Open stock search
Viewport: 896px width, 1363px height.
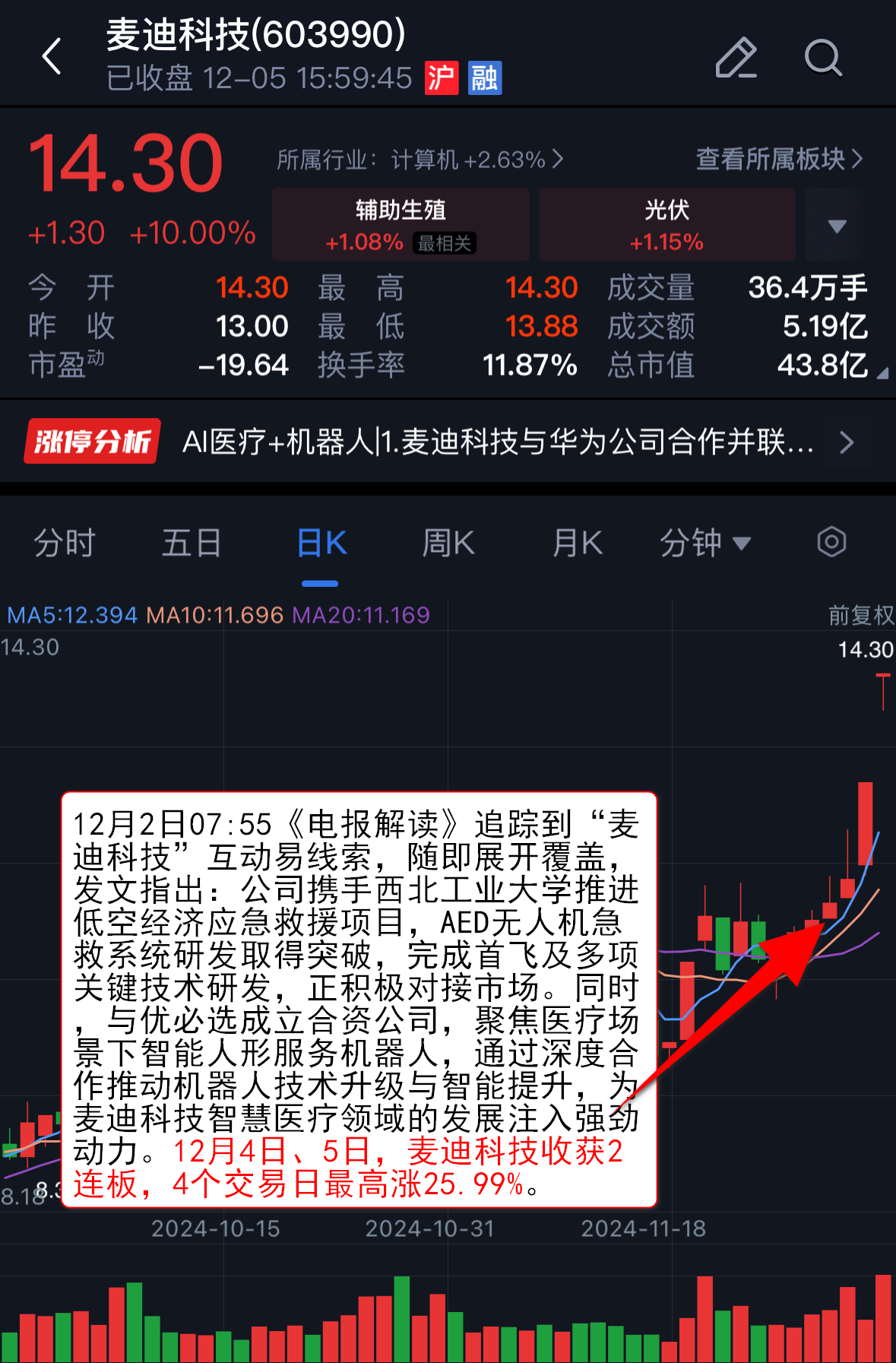[823, 58]
